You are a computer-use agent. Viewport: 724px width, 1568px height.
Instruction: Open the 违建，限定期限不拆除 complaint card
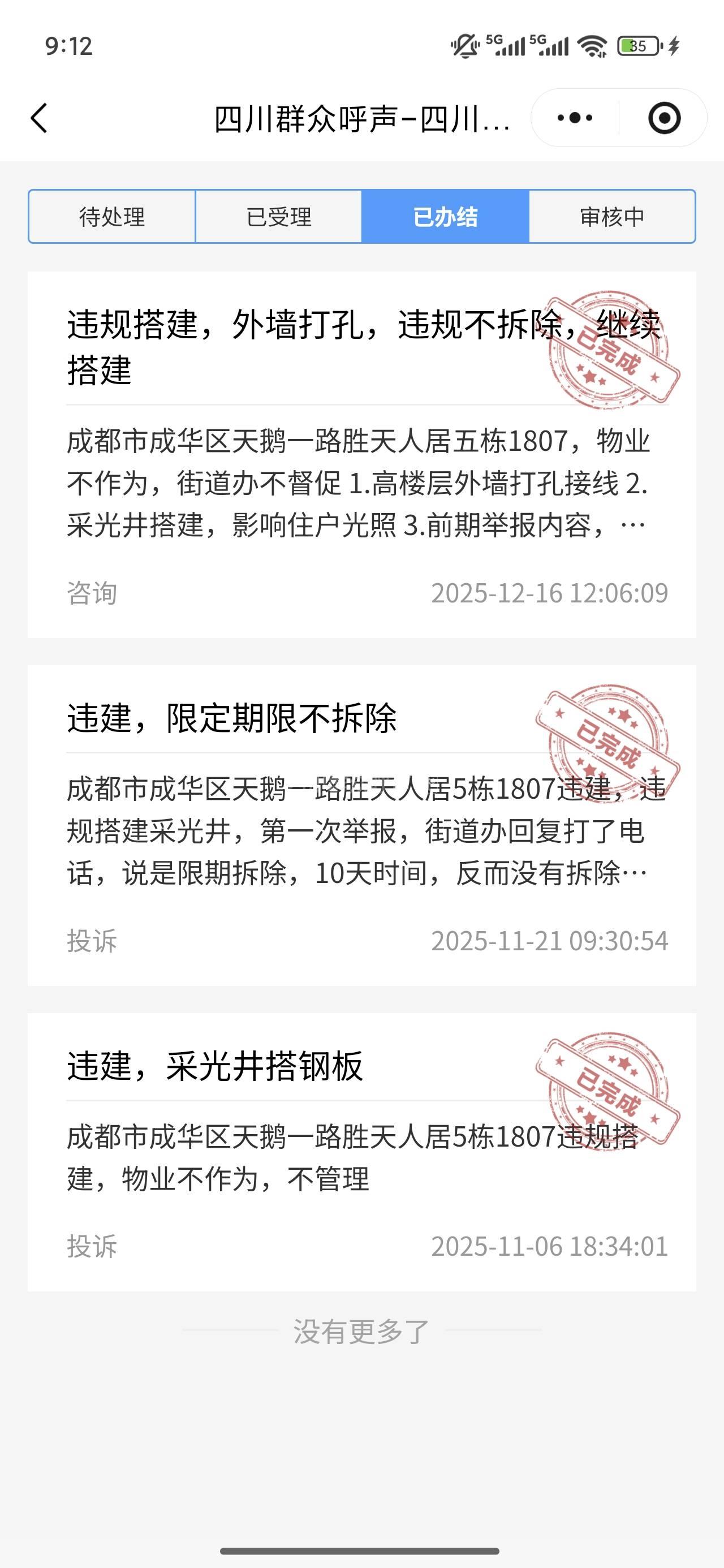[x=361, y=825]
